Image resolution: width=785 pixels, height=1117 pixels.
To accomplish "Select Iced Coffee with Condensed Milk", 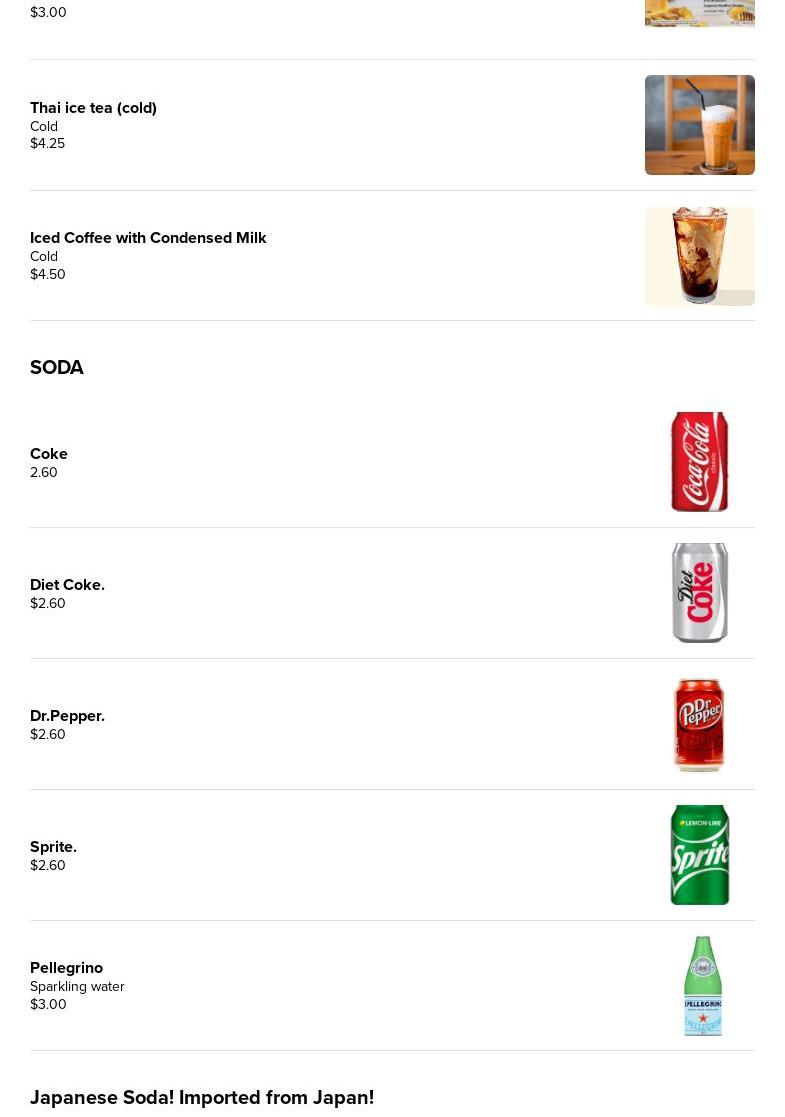I will (148, 238).
